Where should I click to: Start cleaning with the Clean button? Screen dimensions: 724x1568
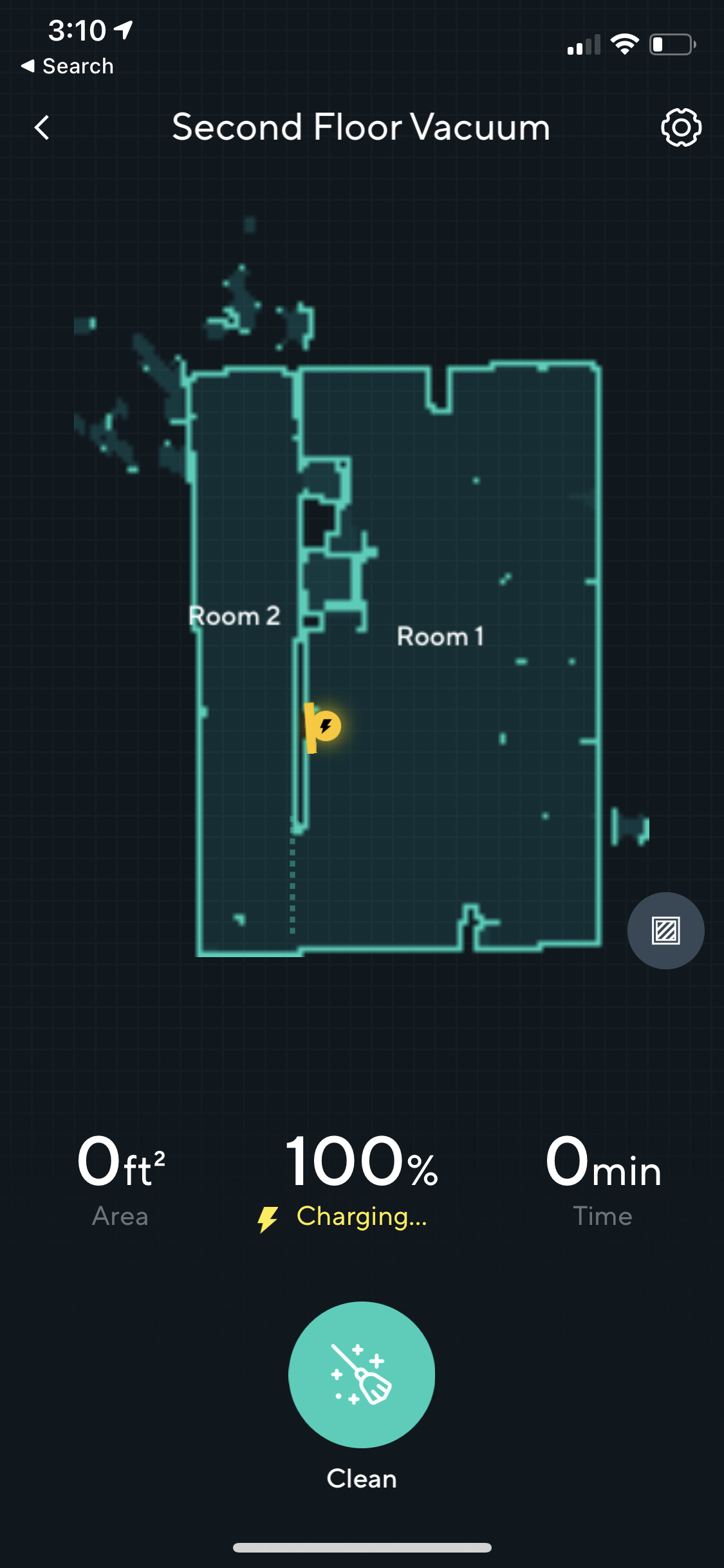click(362, 1374)
